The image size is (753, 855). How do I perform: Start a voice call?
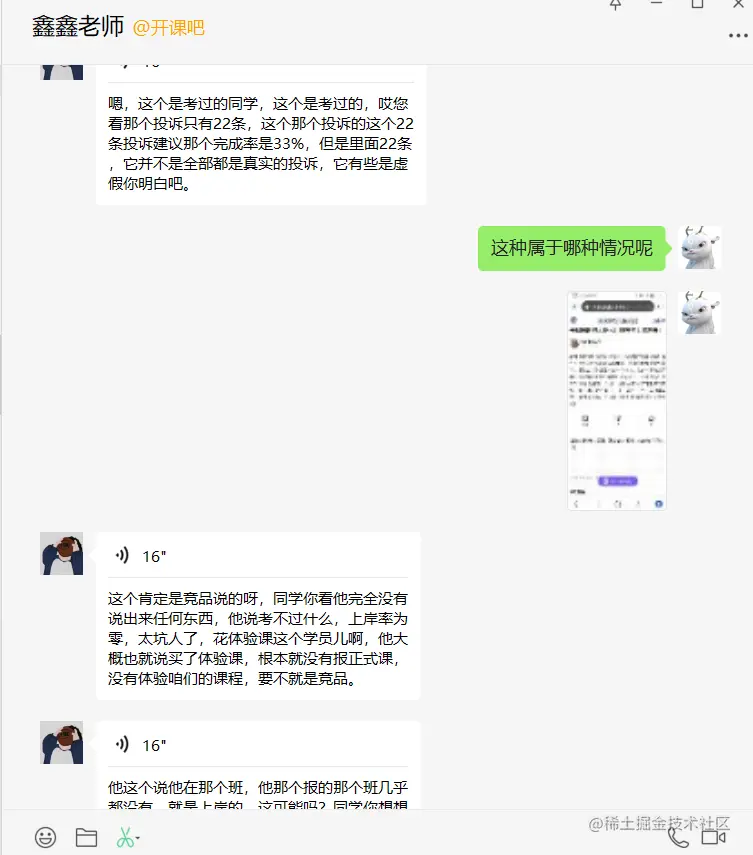pyautogui.click(x=679, y=837)
